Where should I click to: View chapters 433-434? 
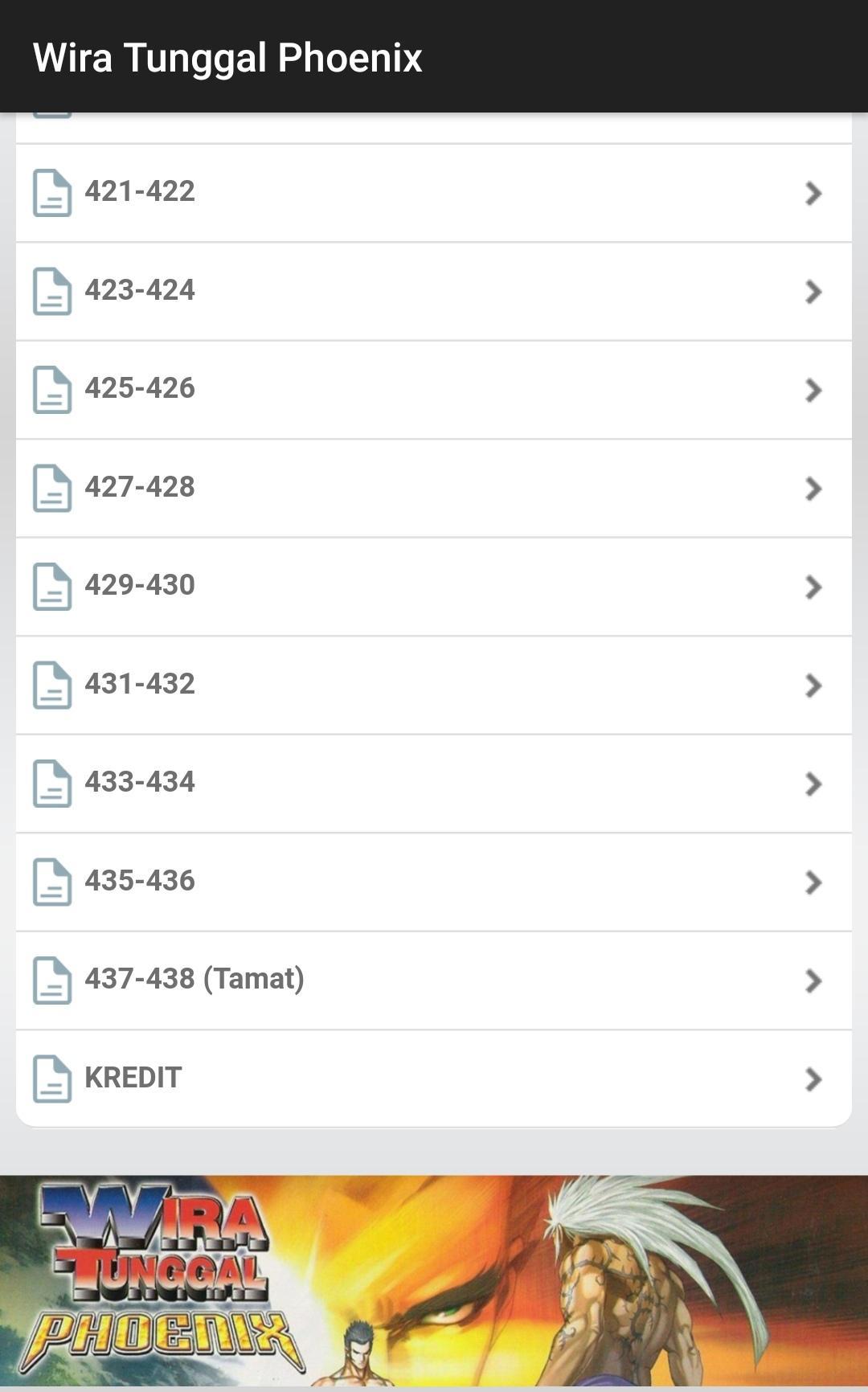pos(434,784)
